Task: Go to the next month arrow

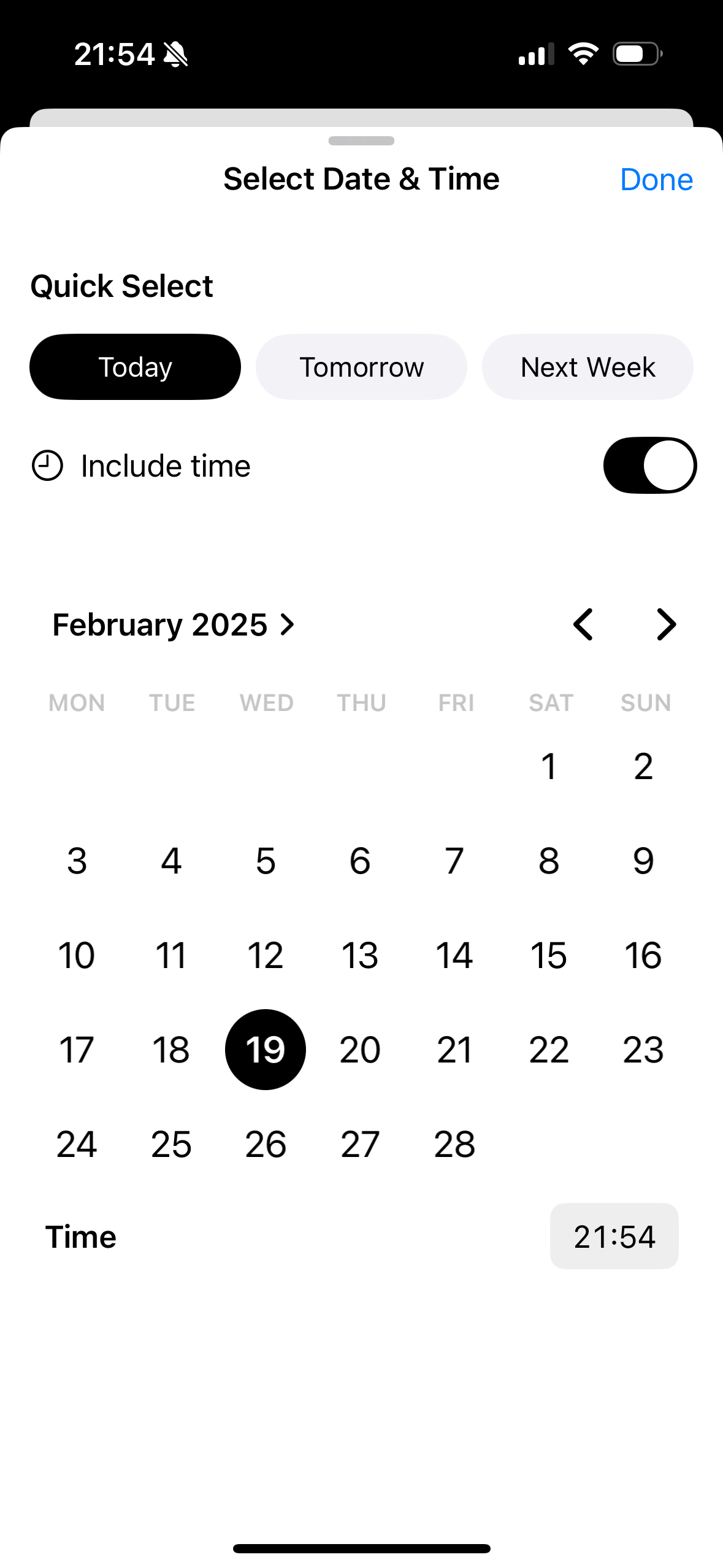Action: pos(666,625)
